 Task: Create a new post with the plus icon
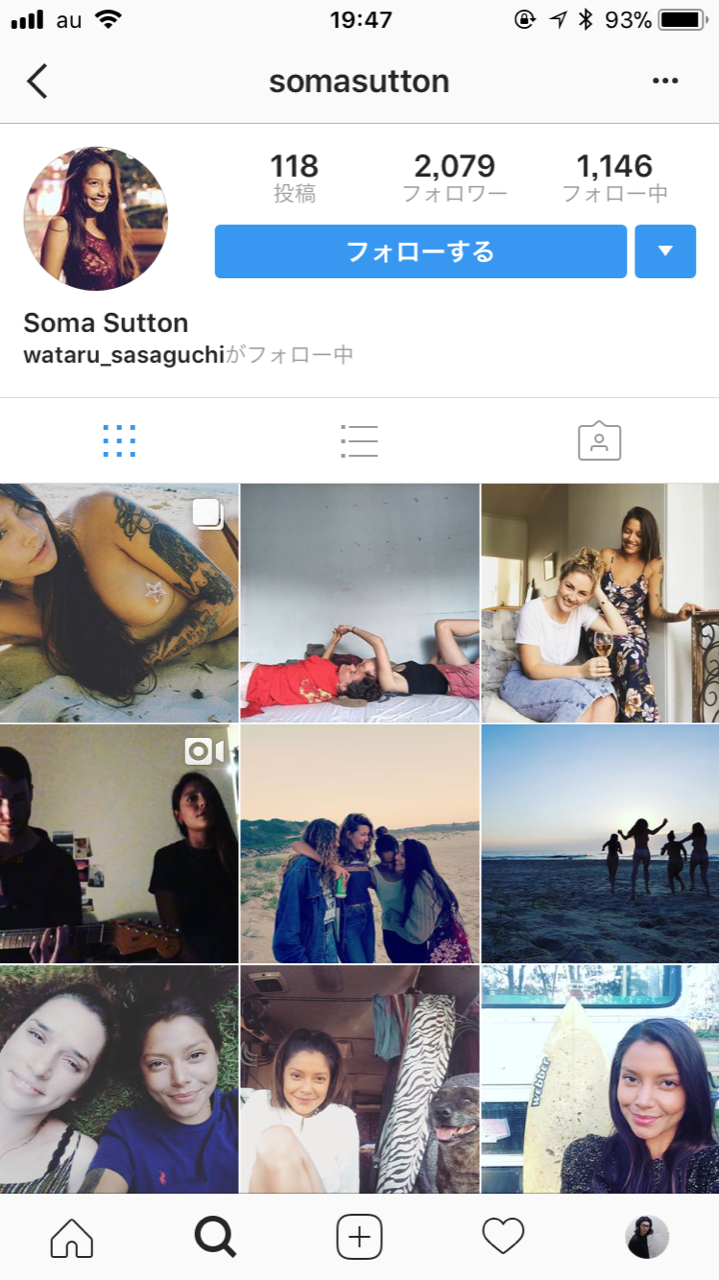point(359,1238)
